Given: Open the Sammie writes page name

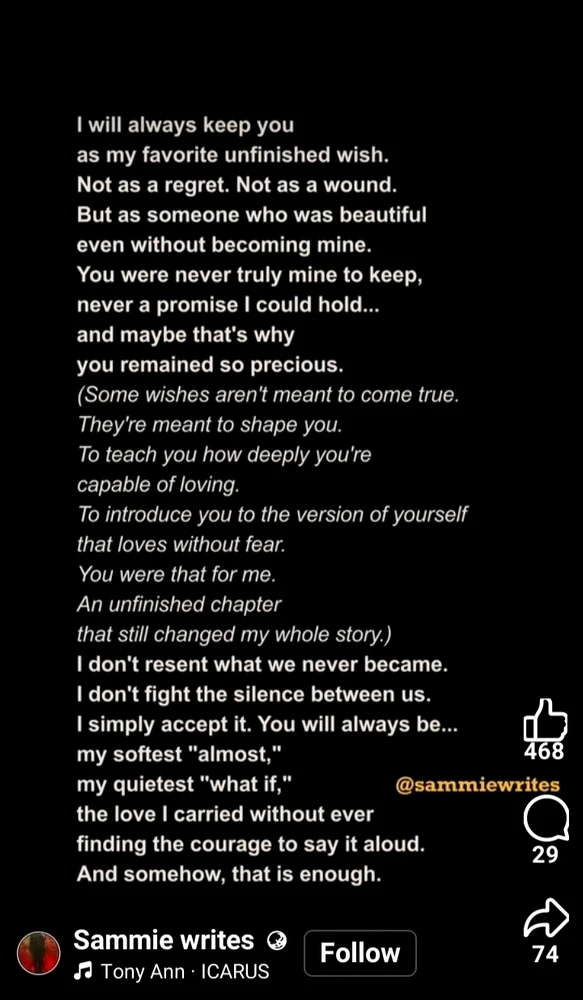Looking at the screenshot, I should 163,940.
